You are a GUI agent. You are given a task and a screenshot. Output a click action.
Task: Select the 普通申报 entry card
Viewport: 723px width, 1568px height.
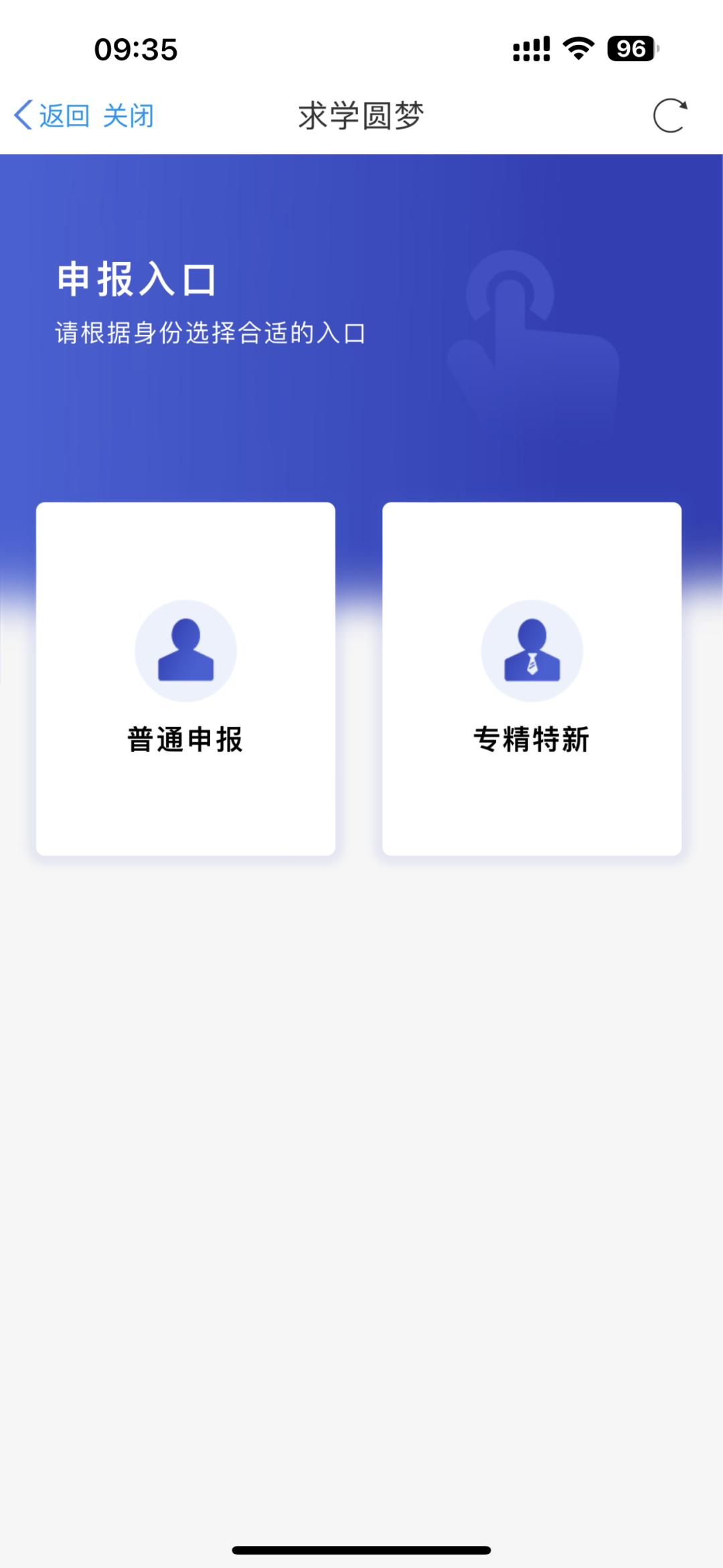(x=185, y=678)
